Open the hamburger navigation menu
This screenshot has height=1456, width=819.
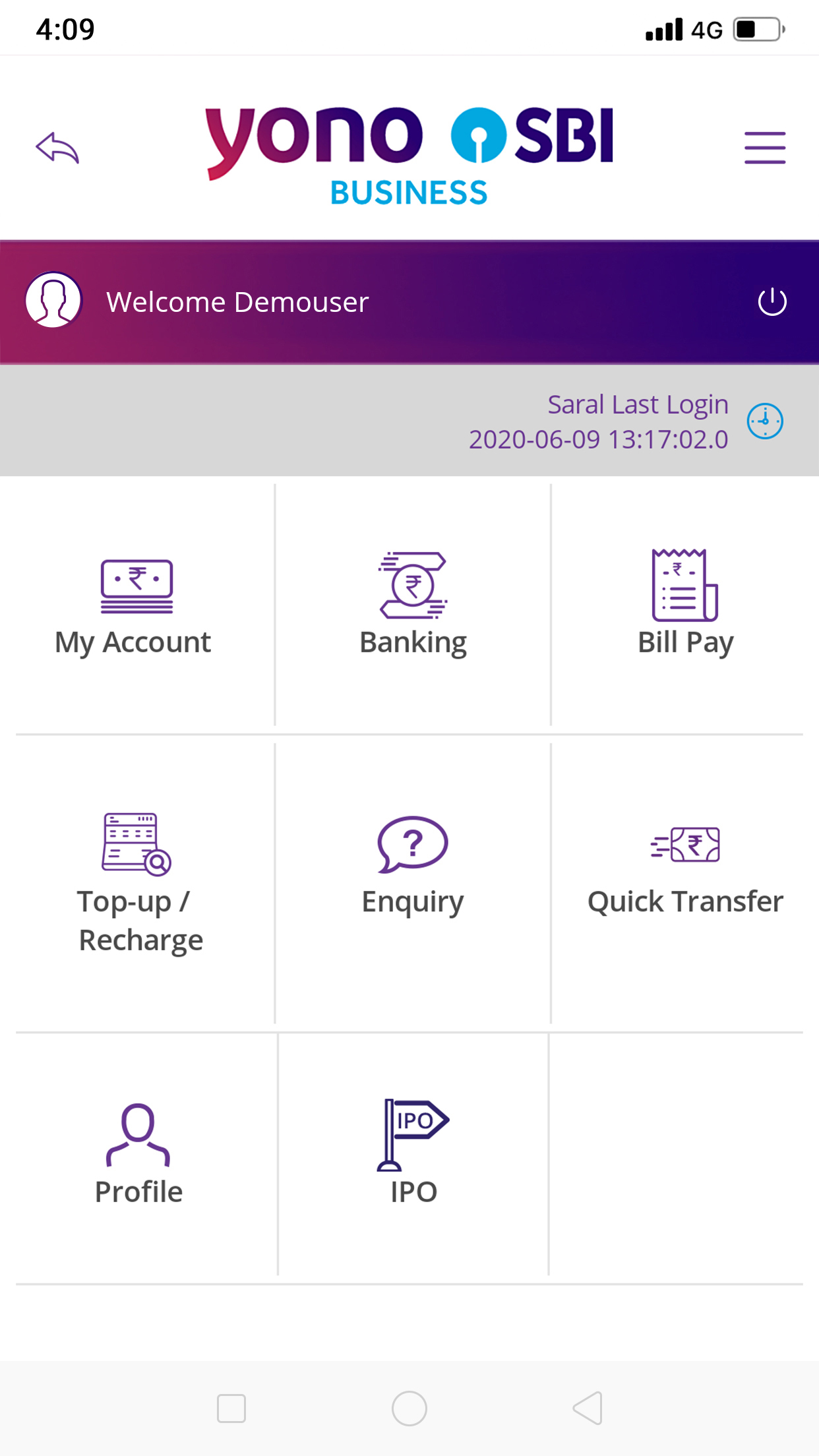764,147
